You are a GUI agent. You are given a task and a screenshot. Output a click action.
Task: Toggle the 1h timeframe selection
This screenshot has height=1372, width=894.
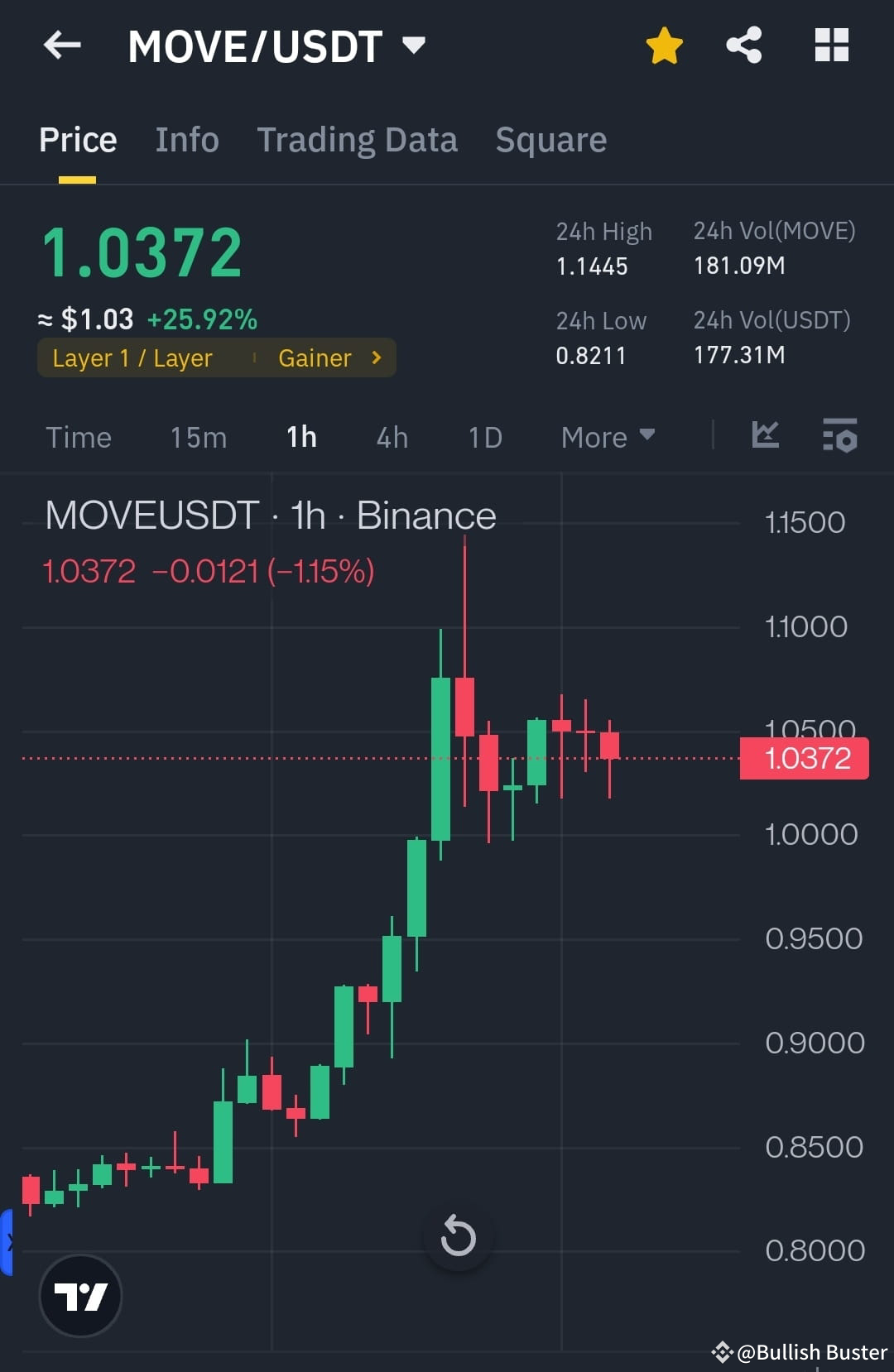click(x=300, y=437)
